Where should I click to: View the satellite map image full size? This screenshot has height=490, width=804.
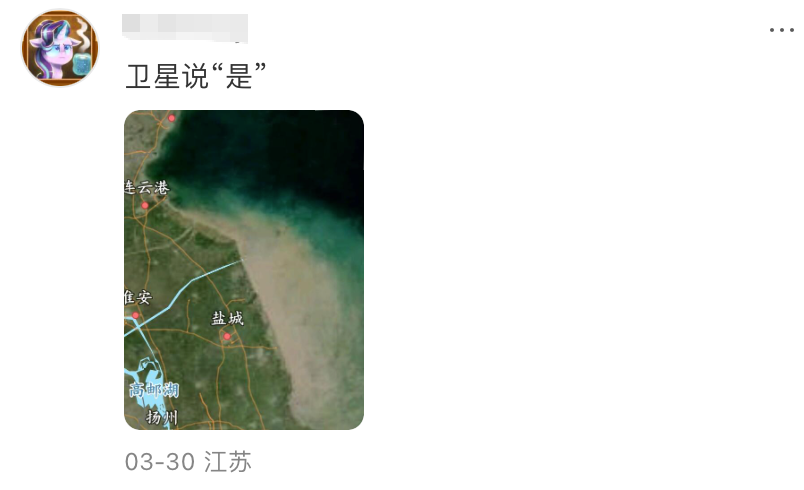point(243,270)
